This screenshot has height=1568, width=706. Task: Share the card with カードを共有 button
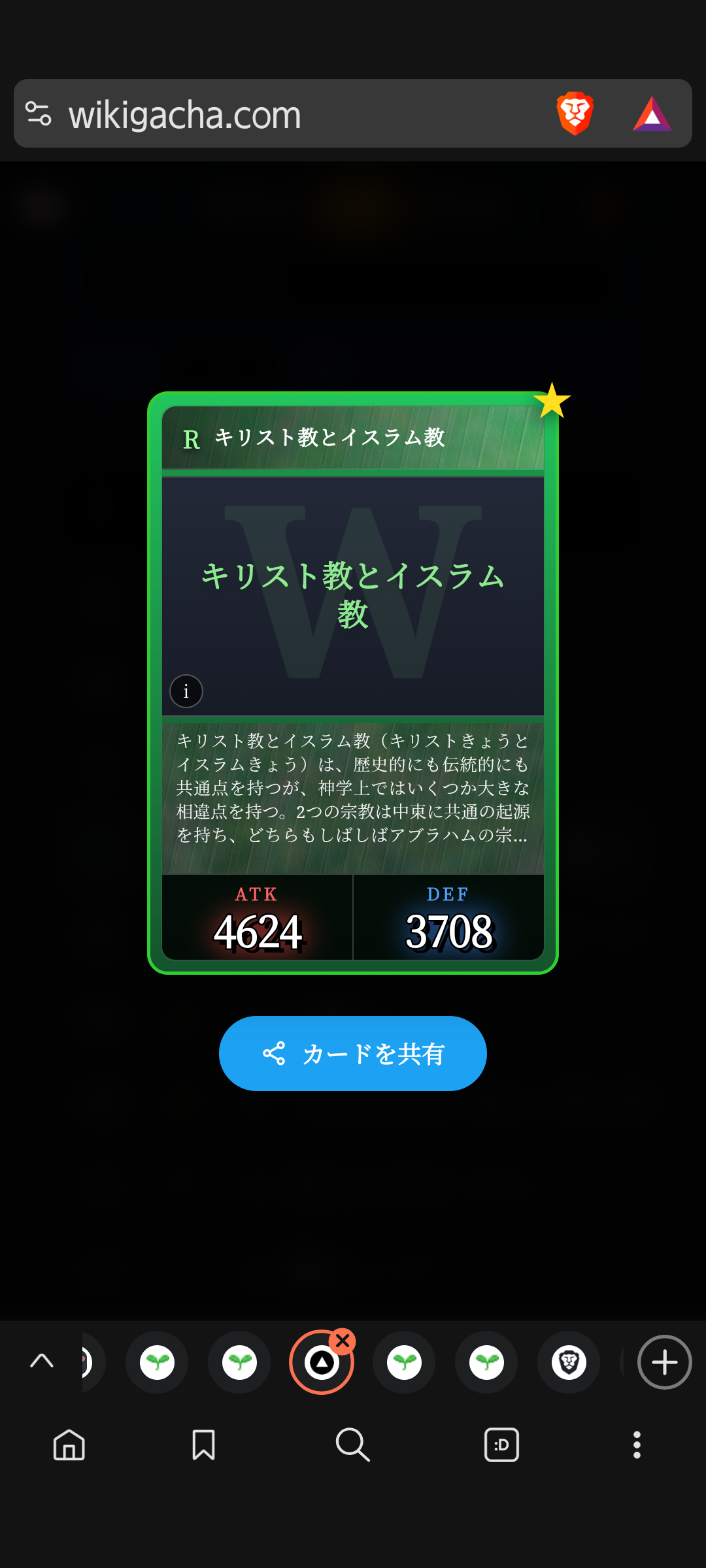(x=353, y=1053)
